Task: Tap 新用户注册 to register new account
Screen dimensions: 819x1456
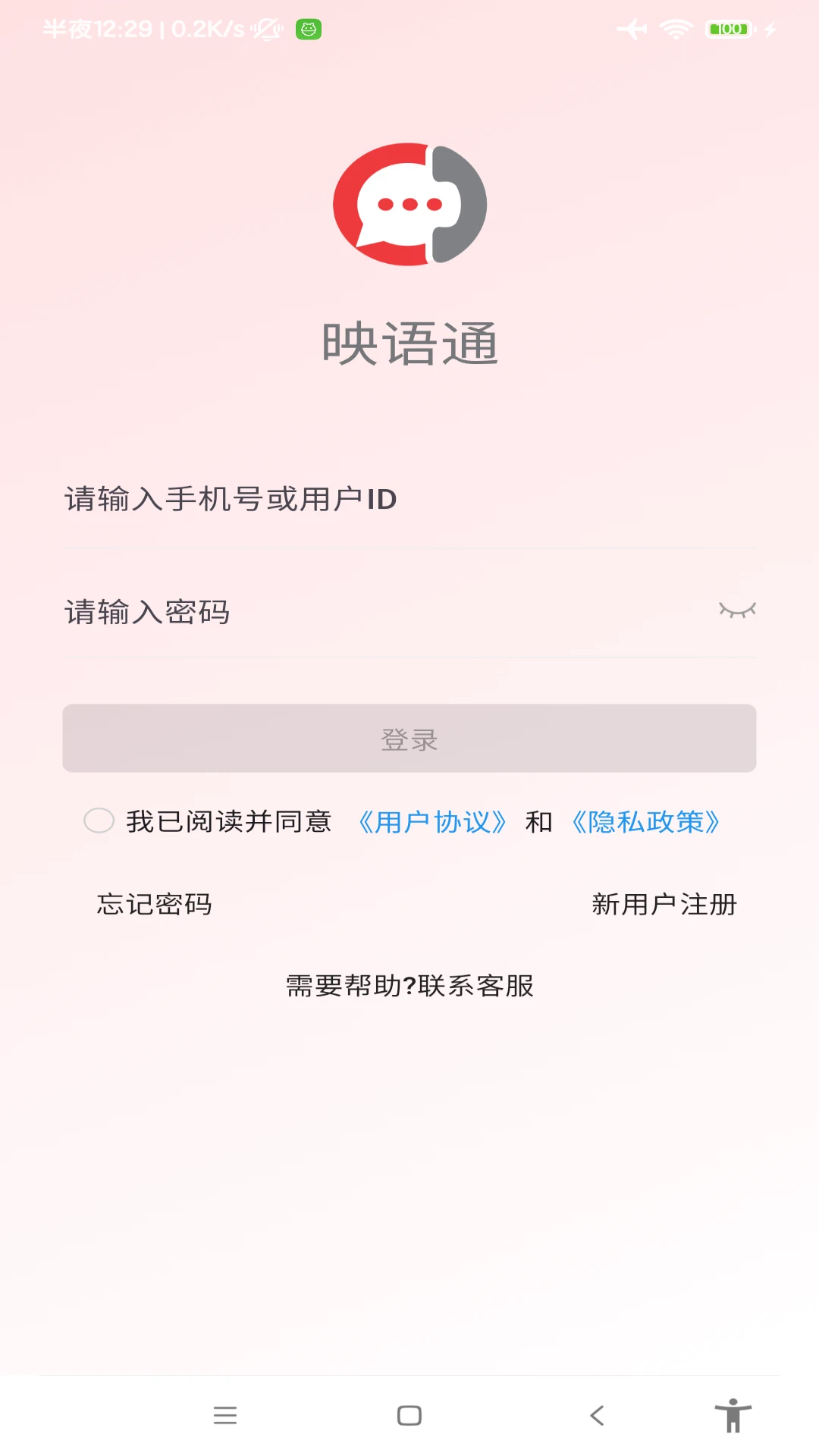Action: (665, 904)
